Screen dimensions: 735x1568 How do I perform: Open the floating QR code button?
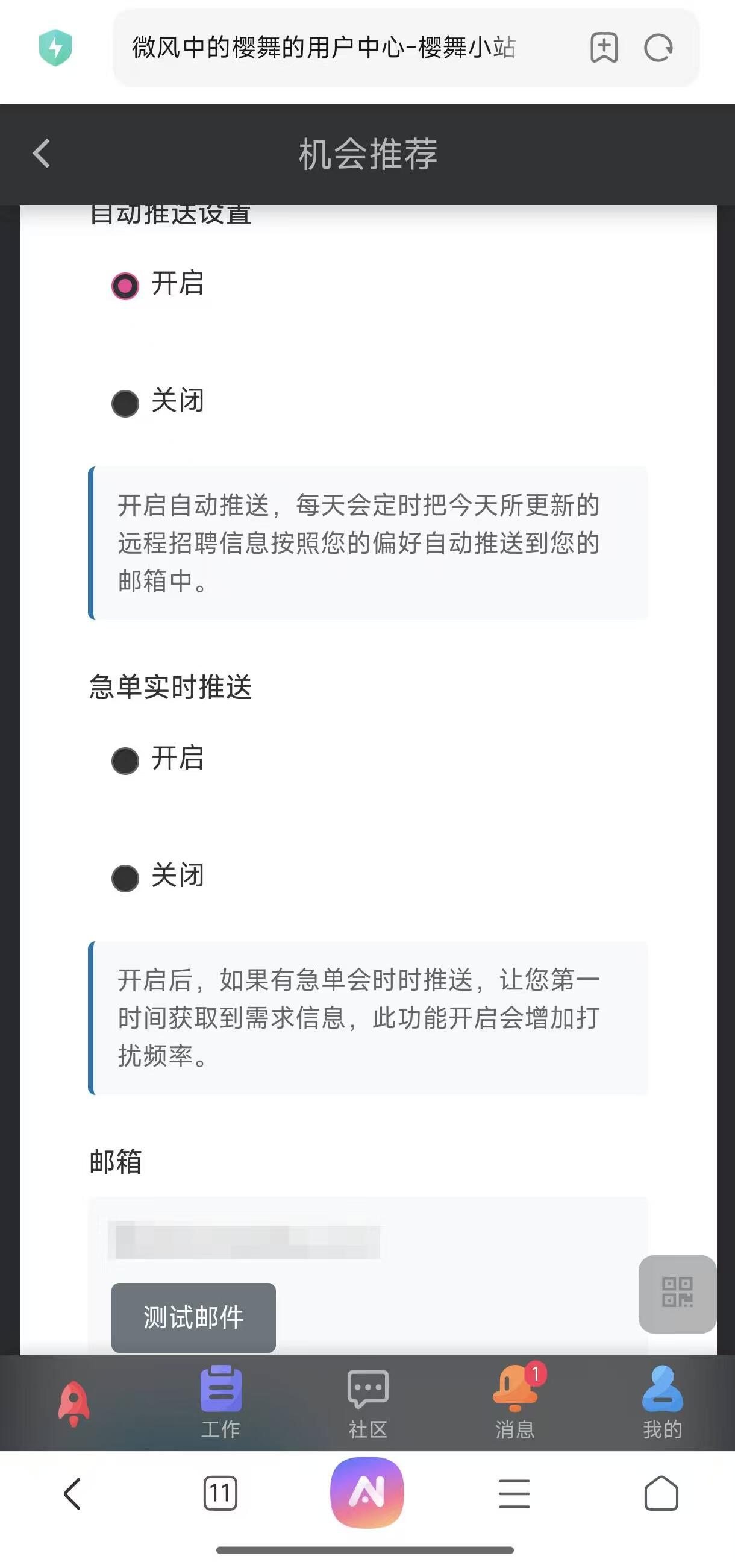(677, 1293)
